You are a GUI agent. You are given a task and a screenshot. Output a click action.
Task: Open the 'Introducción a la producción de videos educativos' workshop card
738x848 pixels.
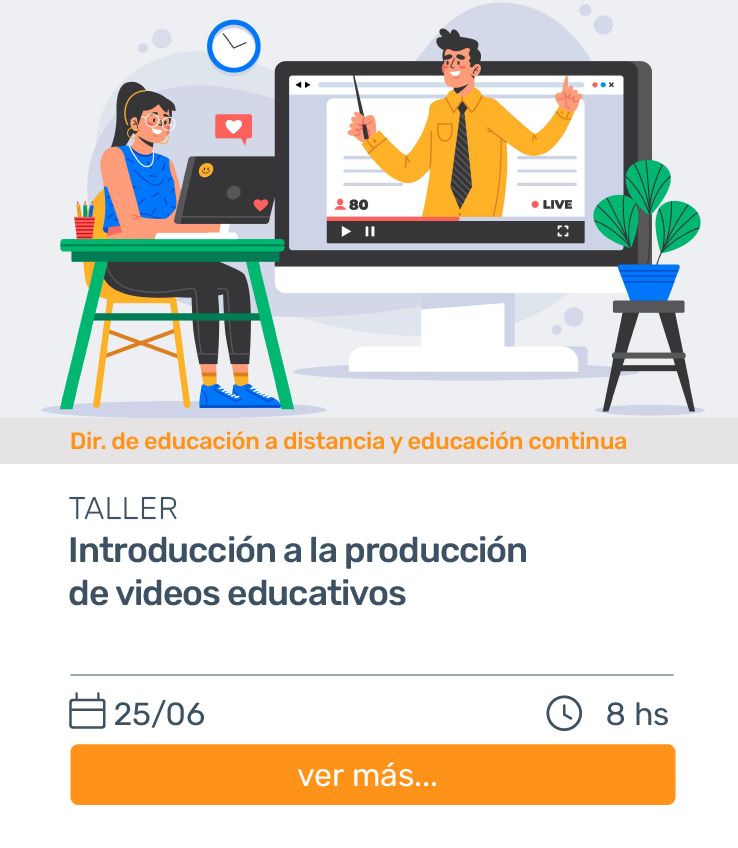tap(297, 572)
